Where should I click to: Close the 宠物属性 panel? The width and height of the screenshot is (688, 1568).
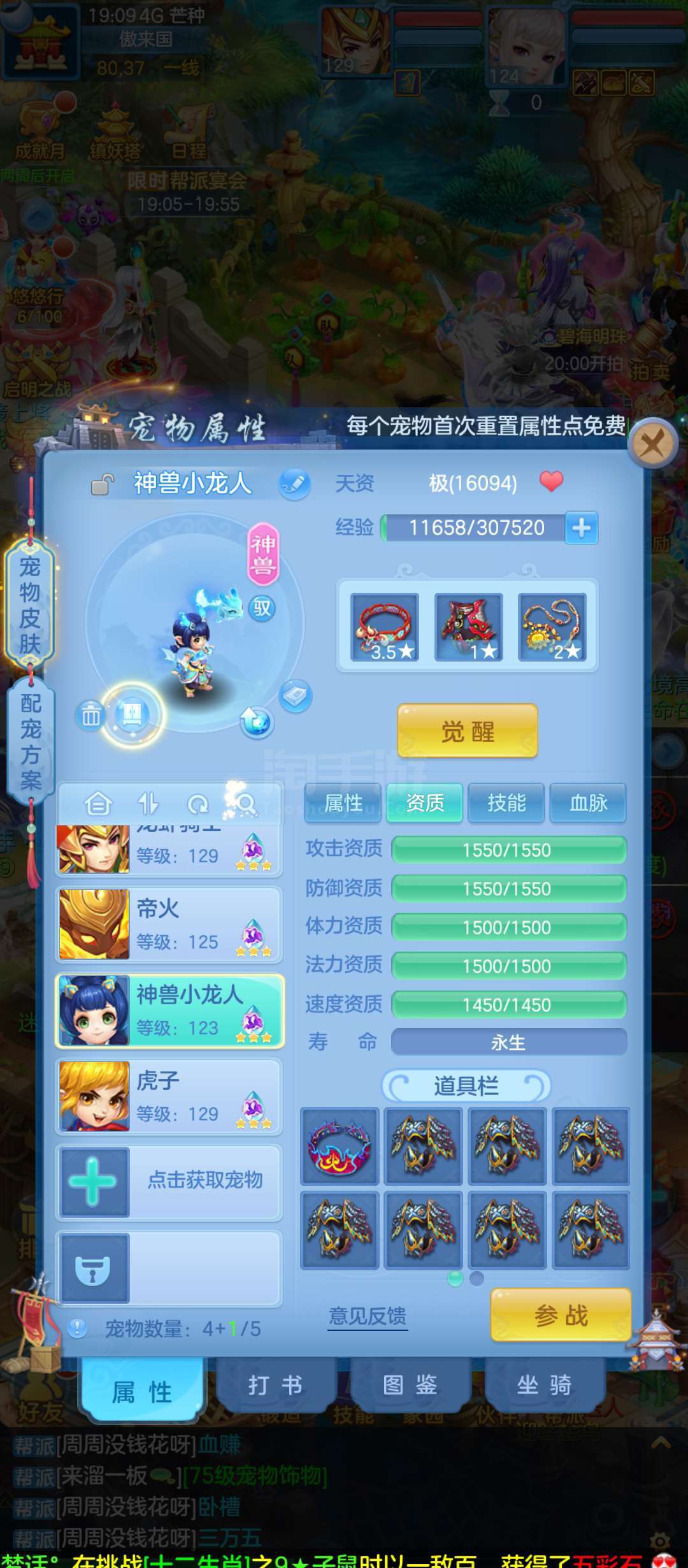[652, 444]
